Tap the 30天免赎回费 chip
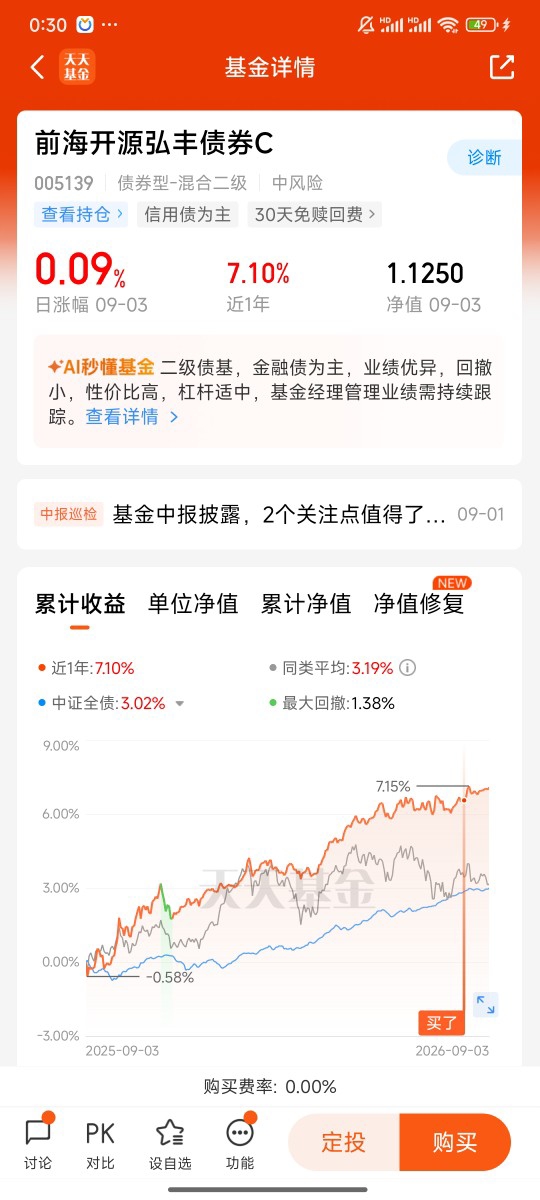 315,214
